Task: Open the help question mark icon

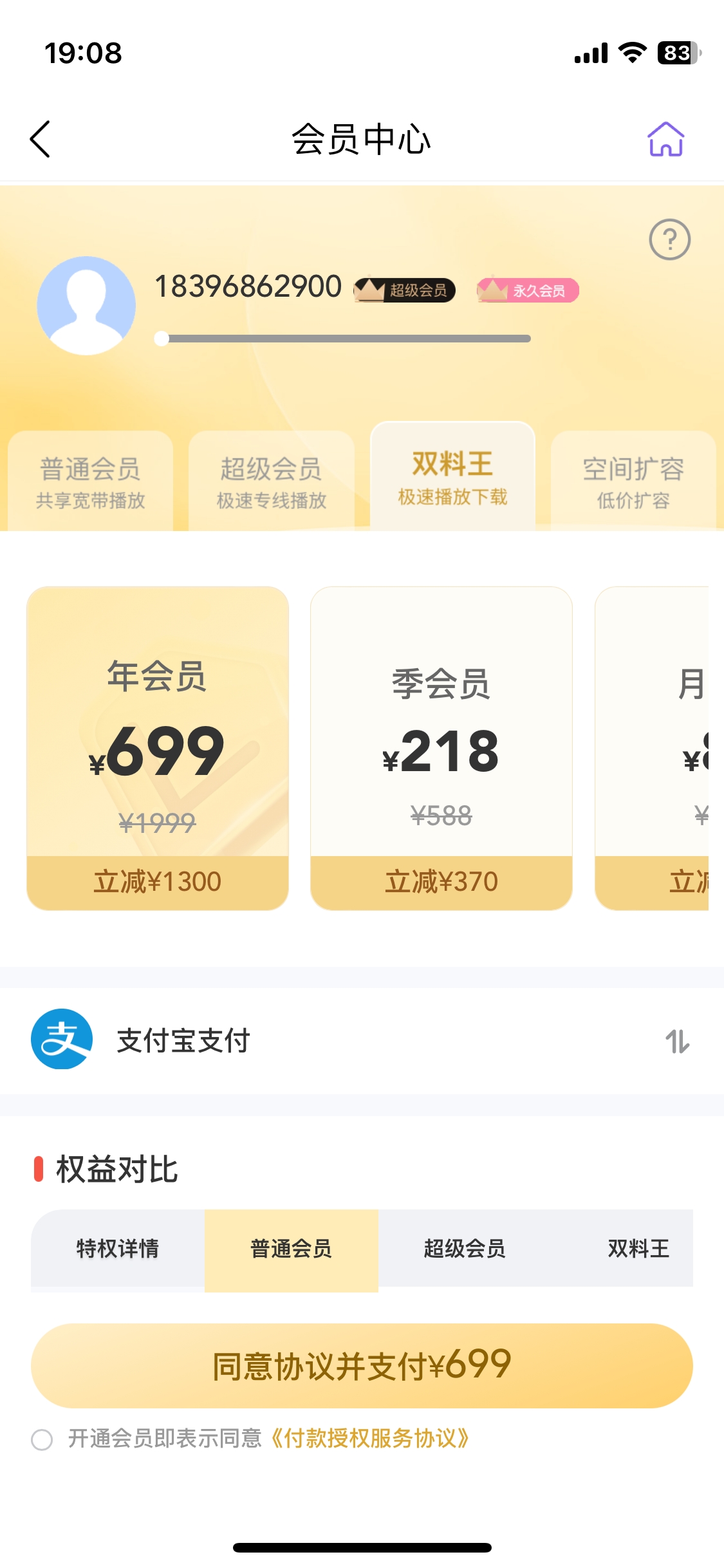Action: [669, 239]
